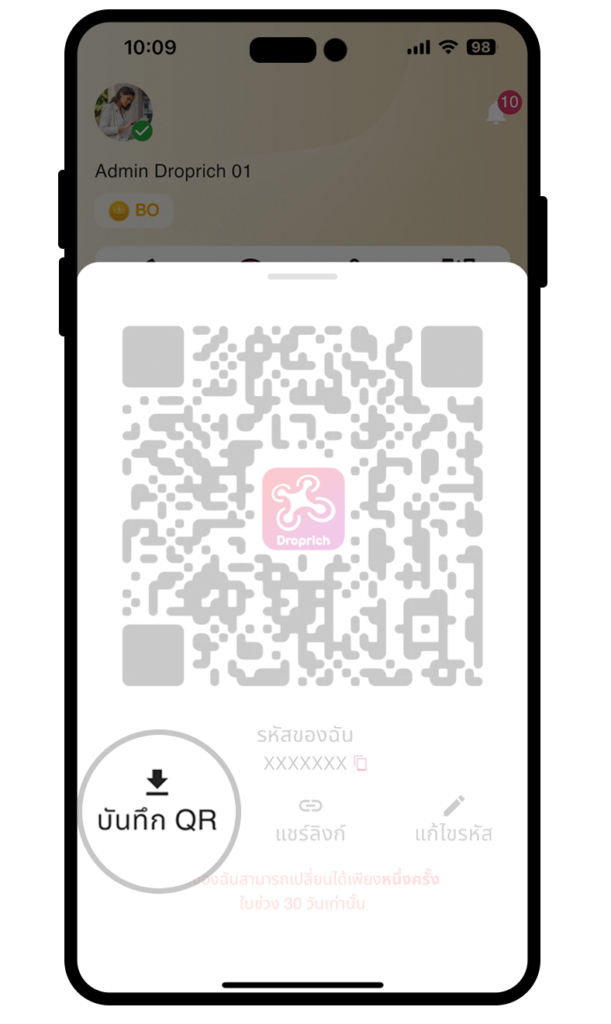Edit my code with pencil button
The width and height of the screenshot is (611, 1024).
(454, 819)
